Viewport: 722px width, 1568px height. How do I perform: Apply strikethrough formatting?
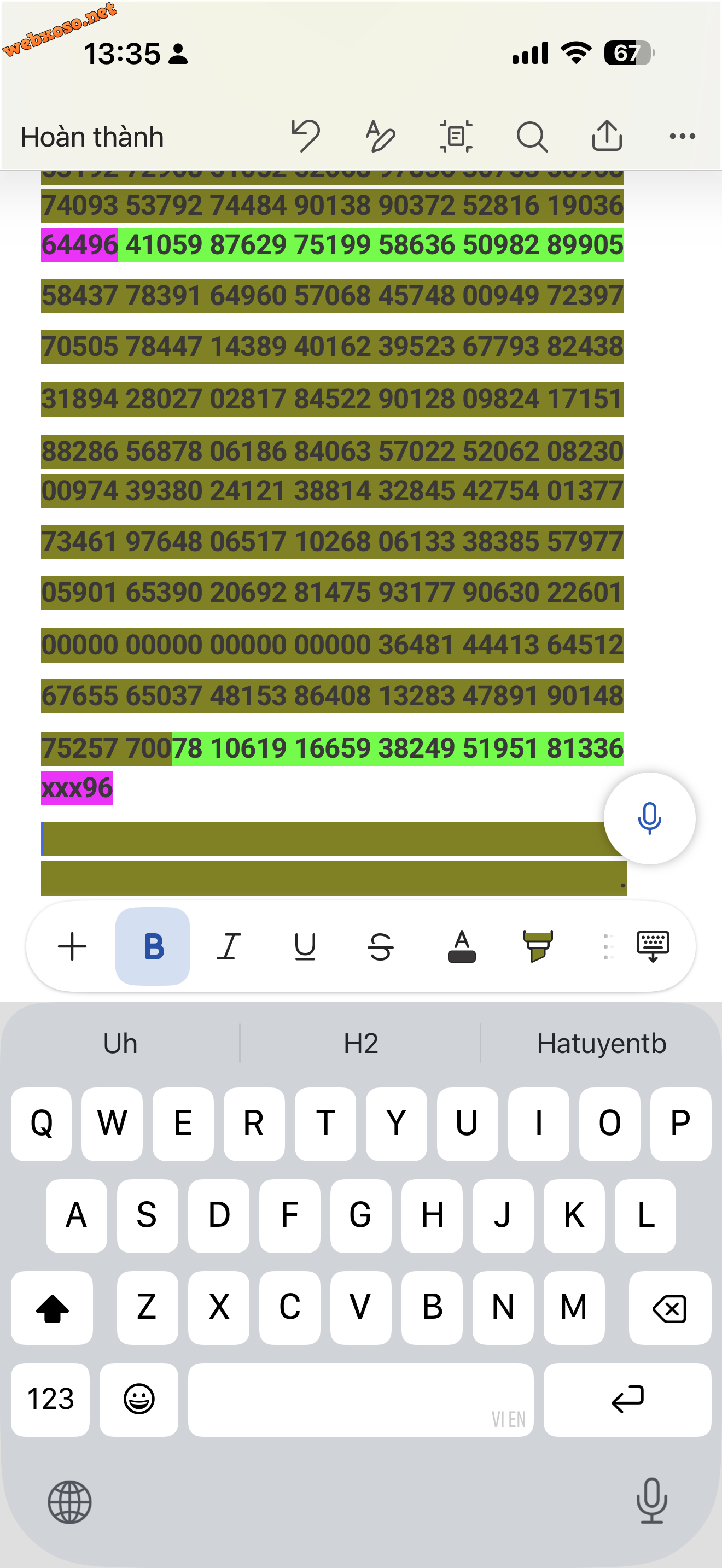pyautogui.click(x=381, y=946)
